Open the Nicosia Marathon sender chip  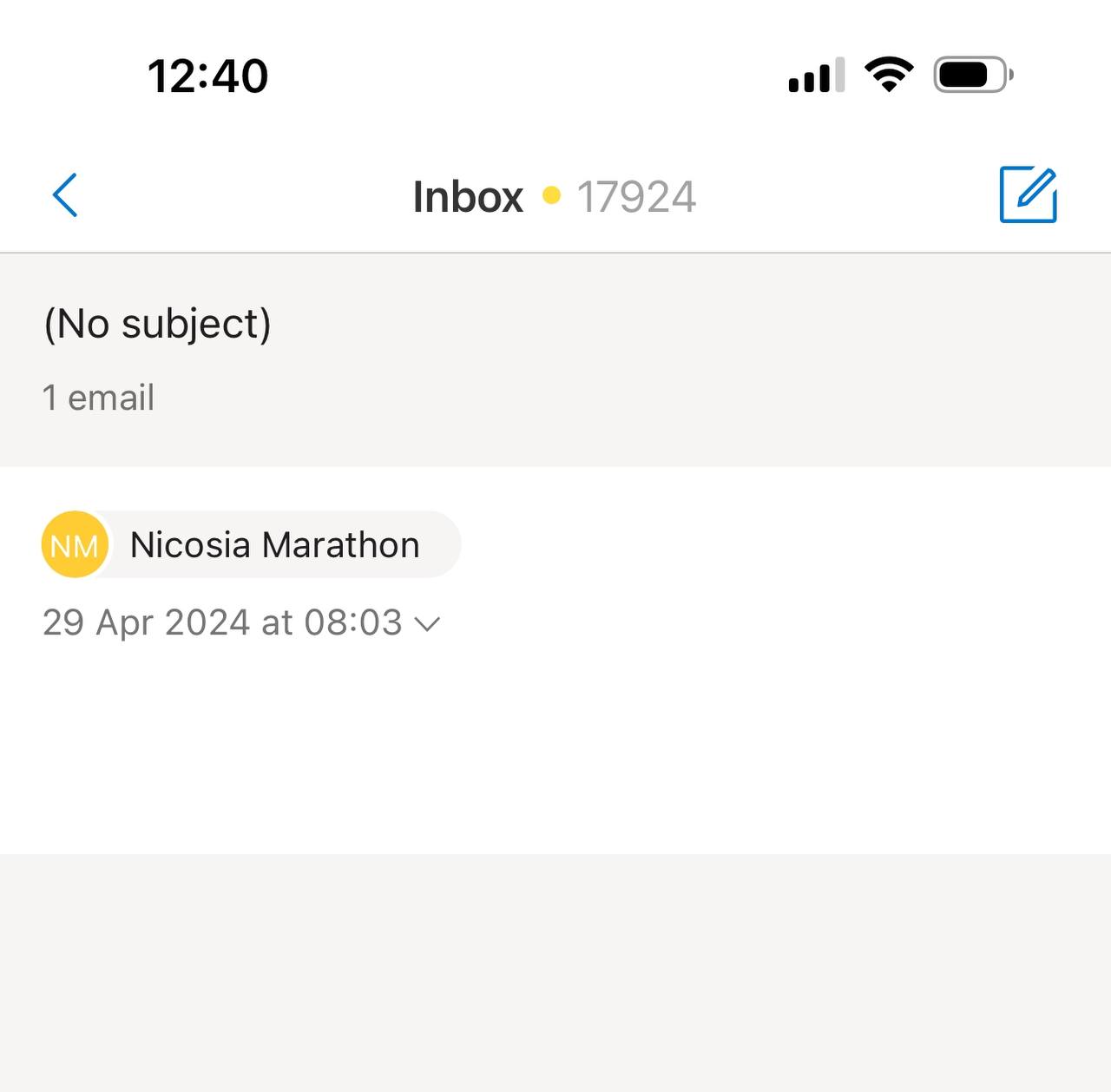[252, 545]
